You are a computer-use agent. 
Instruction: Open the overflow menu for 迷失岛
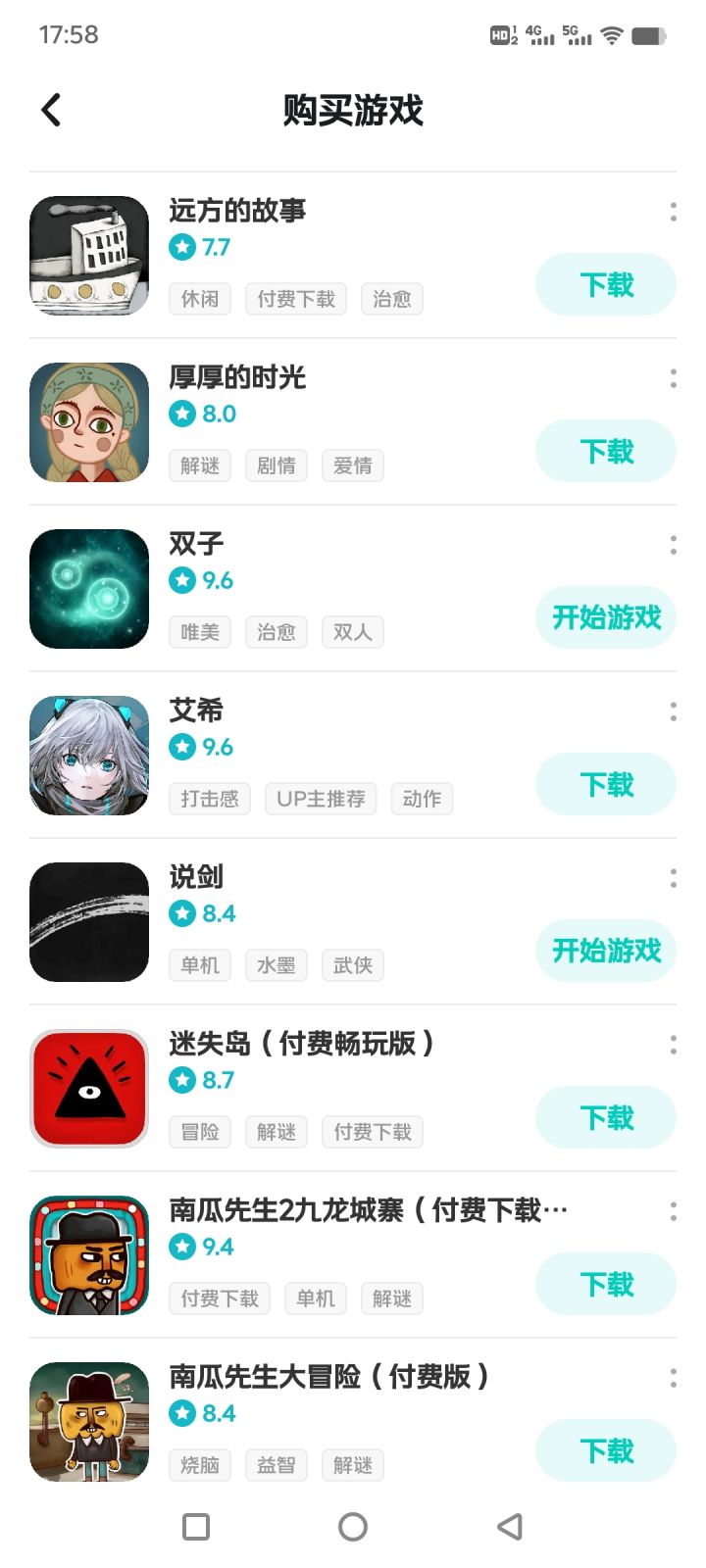673,1042
